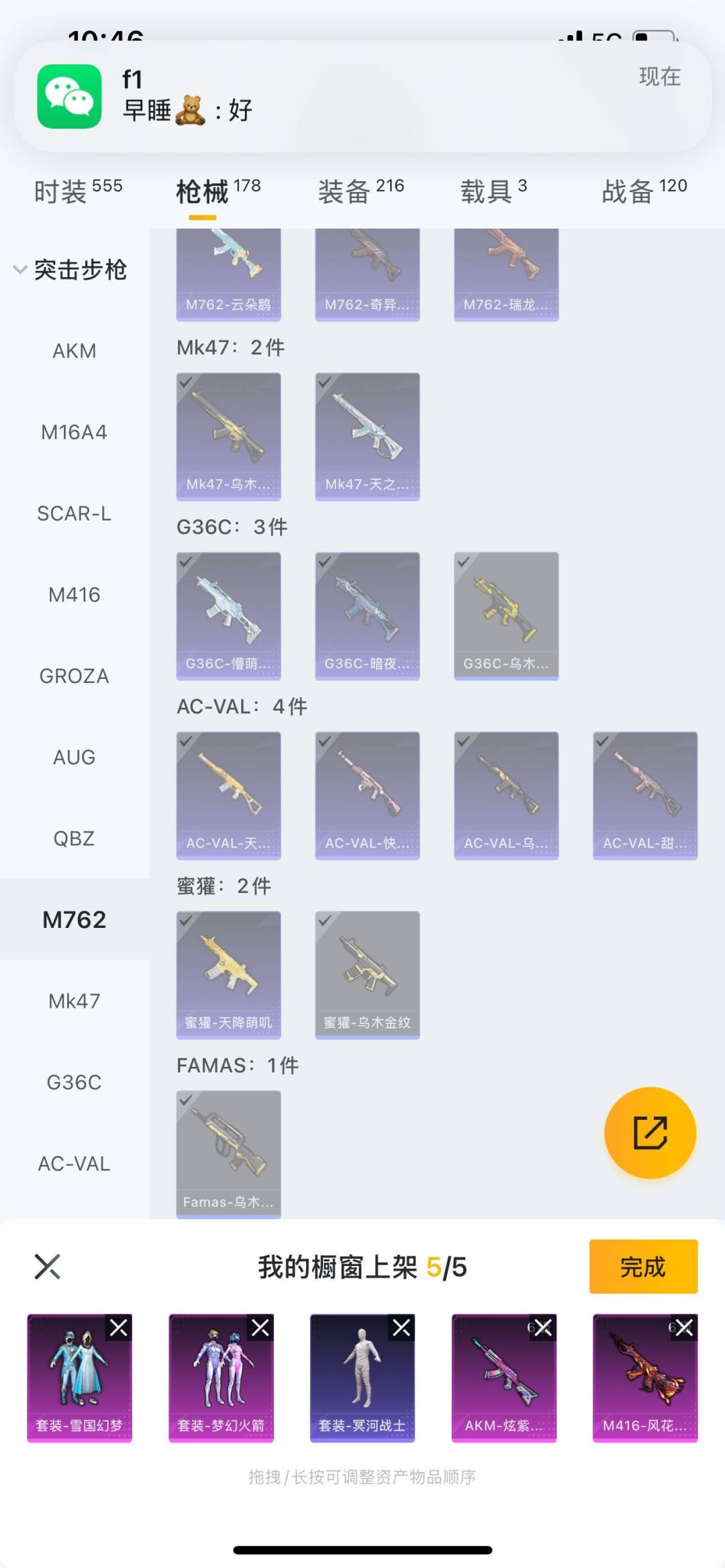Remove AKM-炫紫 from the showcase

point(543,1327)
